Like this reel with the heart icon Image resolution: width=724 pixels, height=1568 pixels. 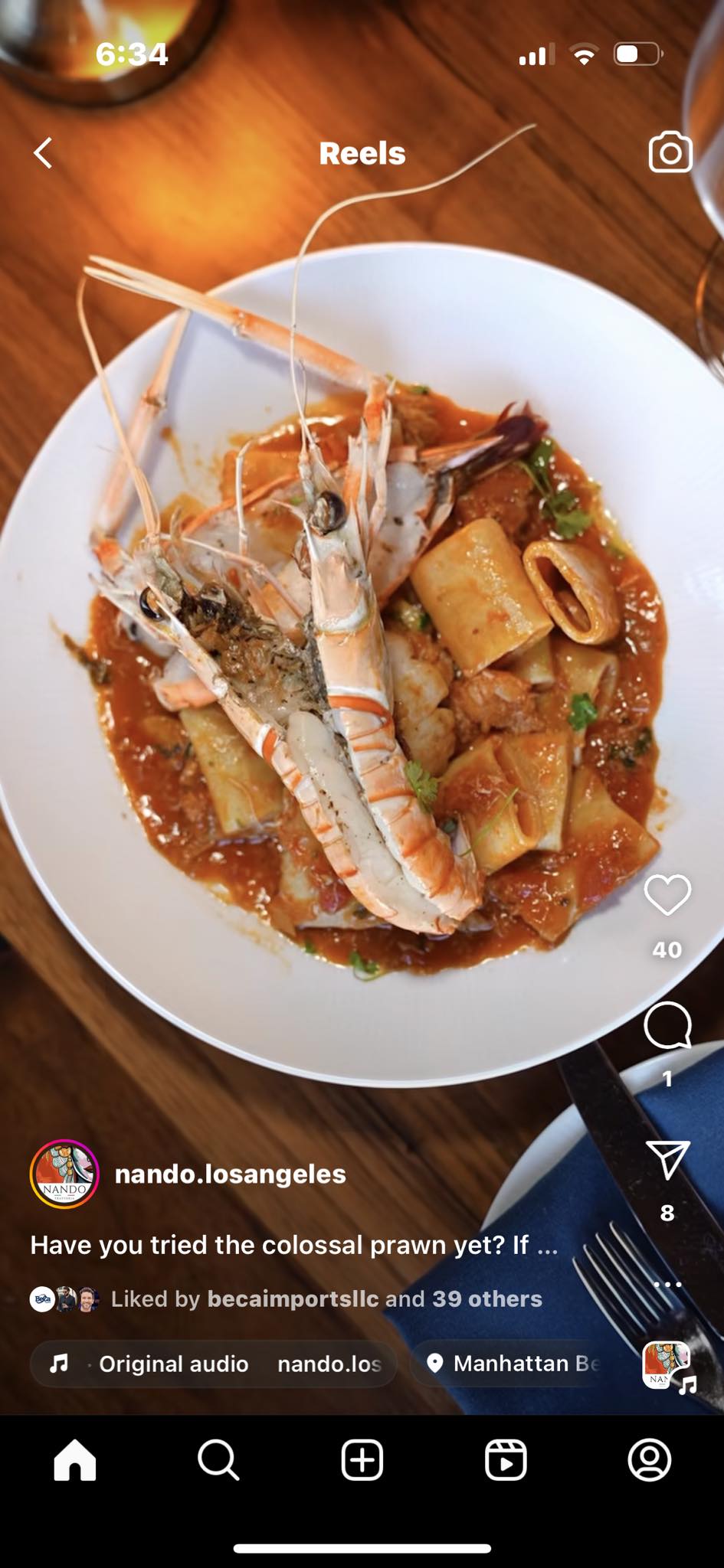667,894
